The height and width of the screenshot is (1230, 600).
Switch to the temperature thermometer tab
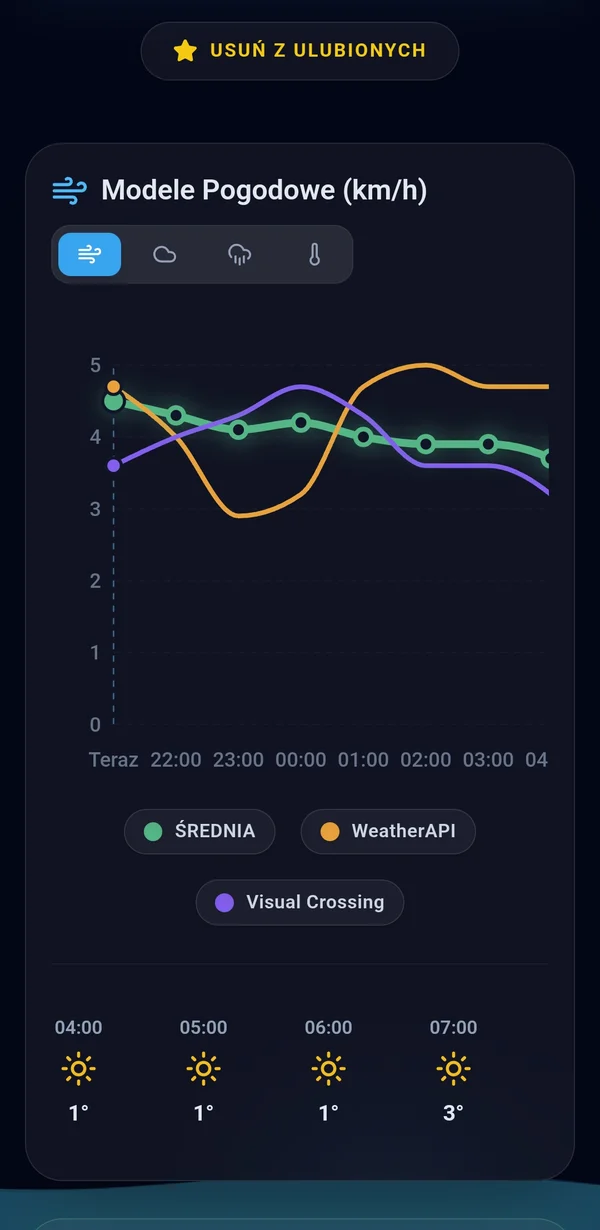314,255
